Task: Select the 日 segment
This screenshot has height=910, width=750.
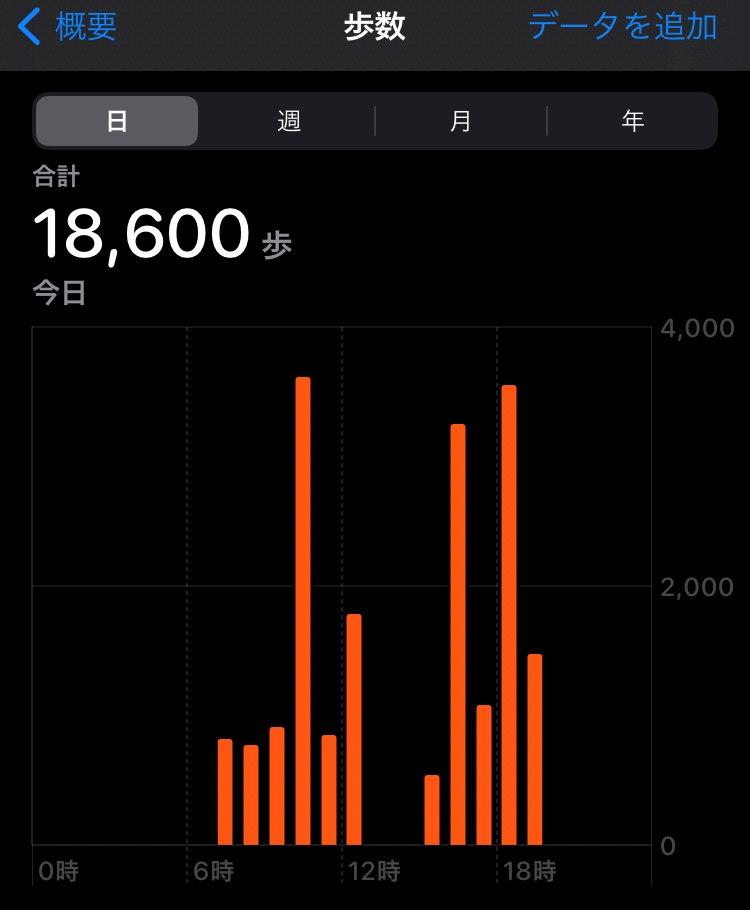Action: pyautogui.click(x=117, y=121)
